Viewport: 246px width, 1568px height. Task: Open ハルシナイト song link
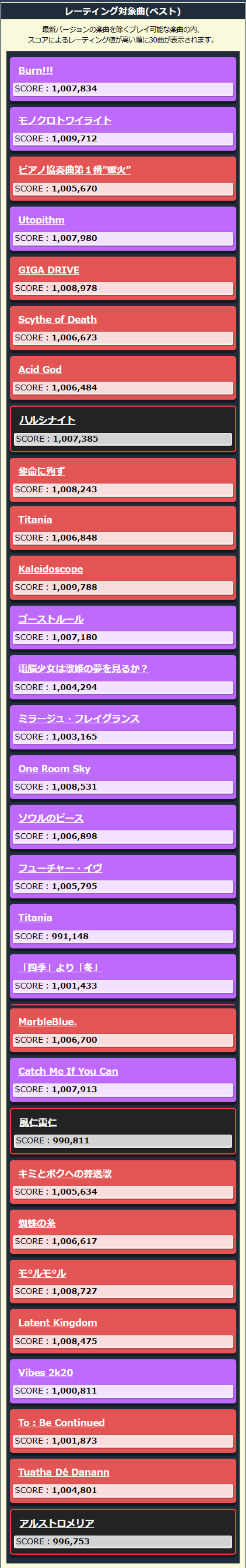pyautogui.click(x=47, y=420)
